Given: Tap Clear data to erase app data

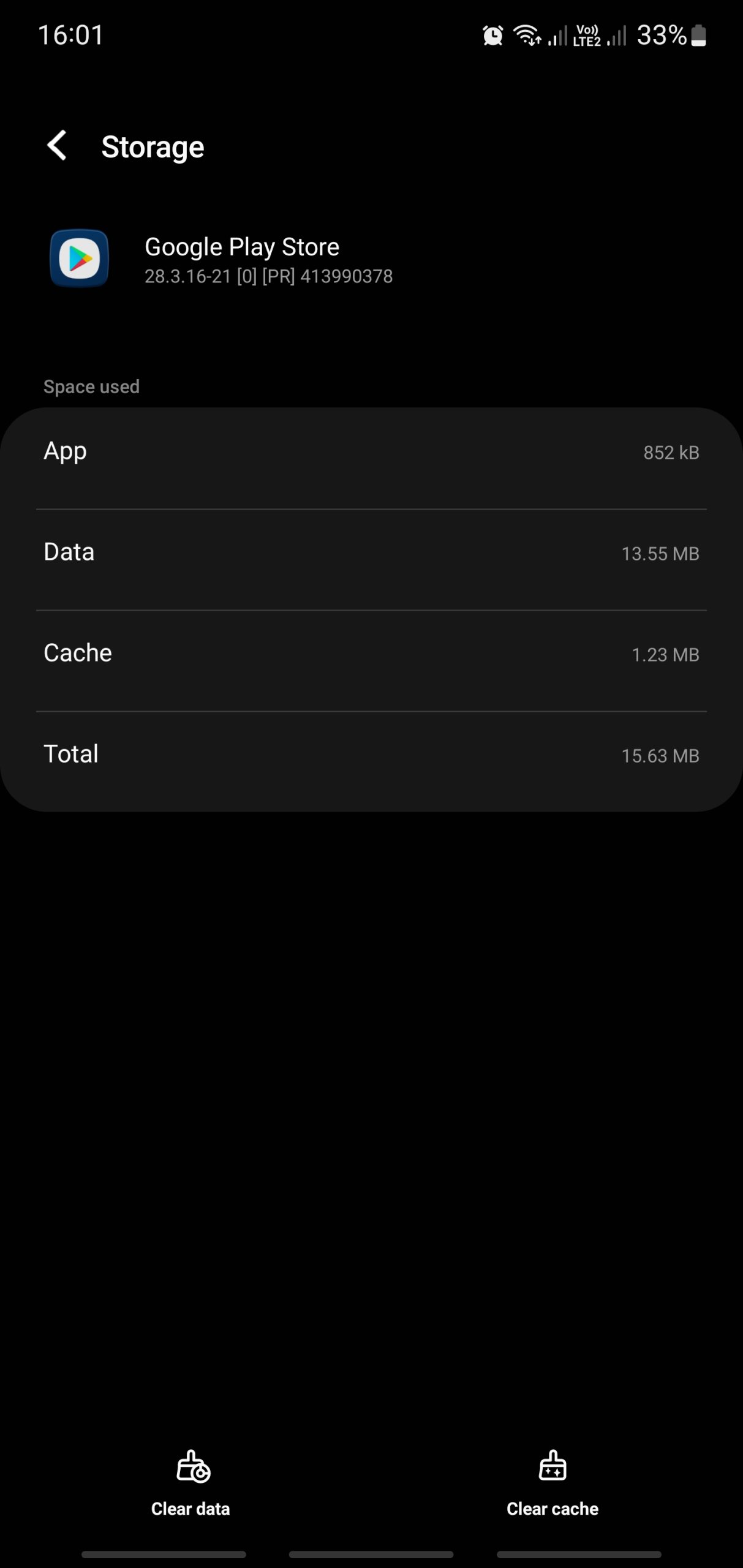Looking at the screenshot, I should (x=190, y=1508).
